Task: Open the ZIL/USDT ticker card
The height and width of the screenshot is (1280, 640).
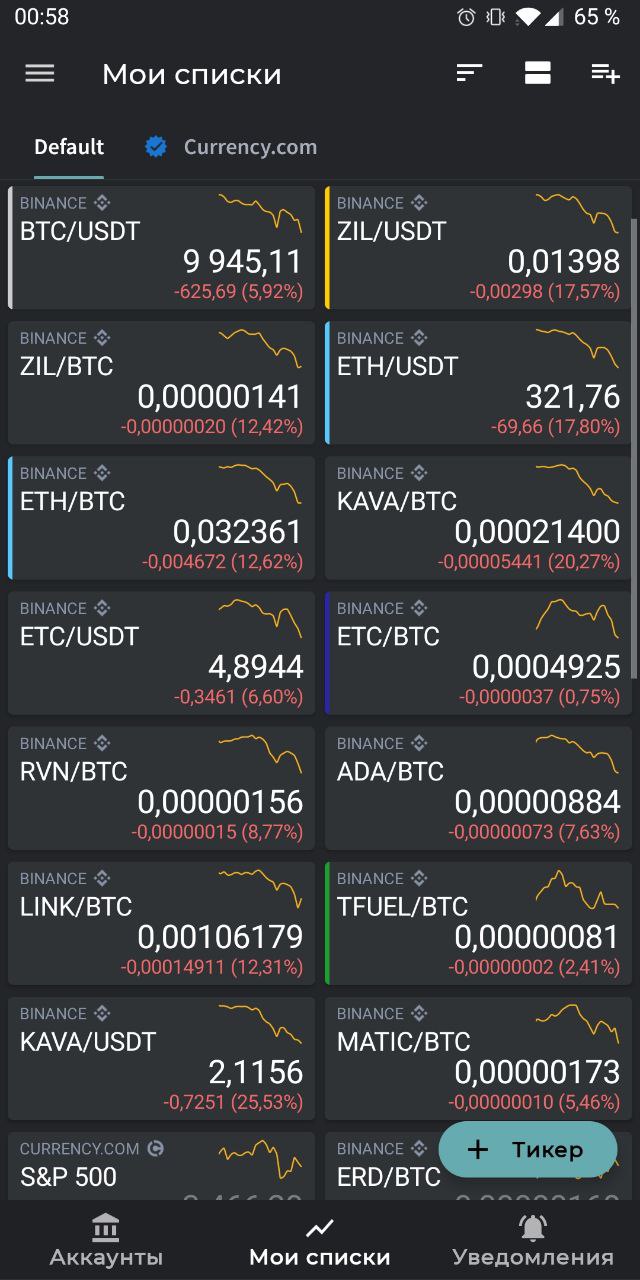Action: click(478, 247)
